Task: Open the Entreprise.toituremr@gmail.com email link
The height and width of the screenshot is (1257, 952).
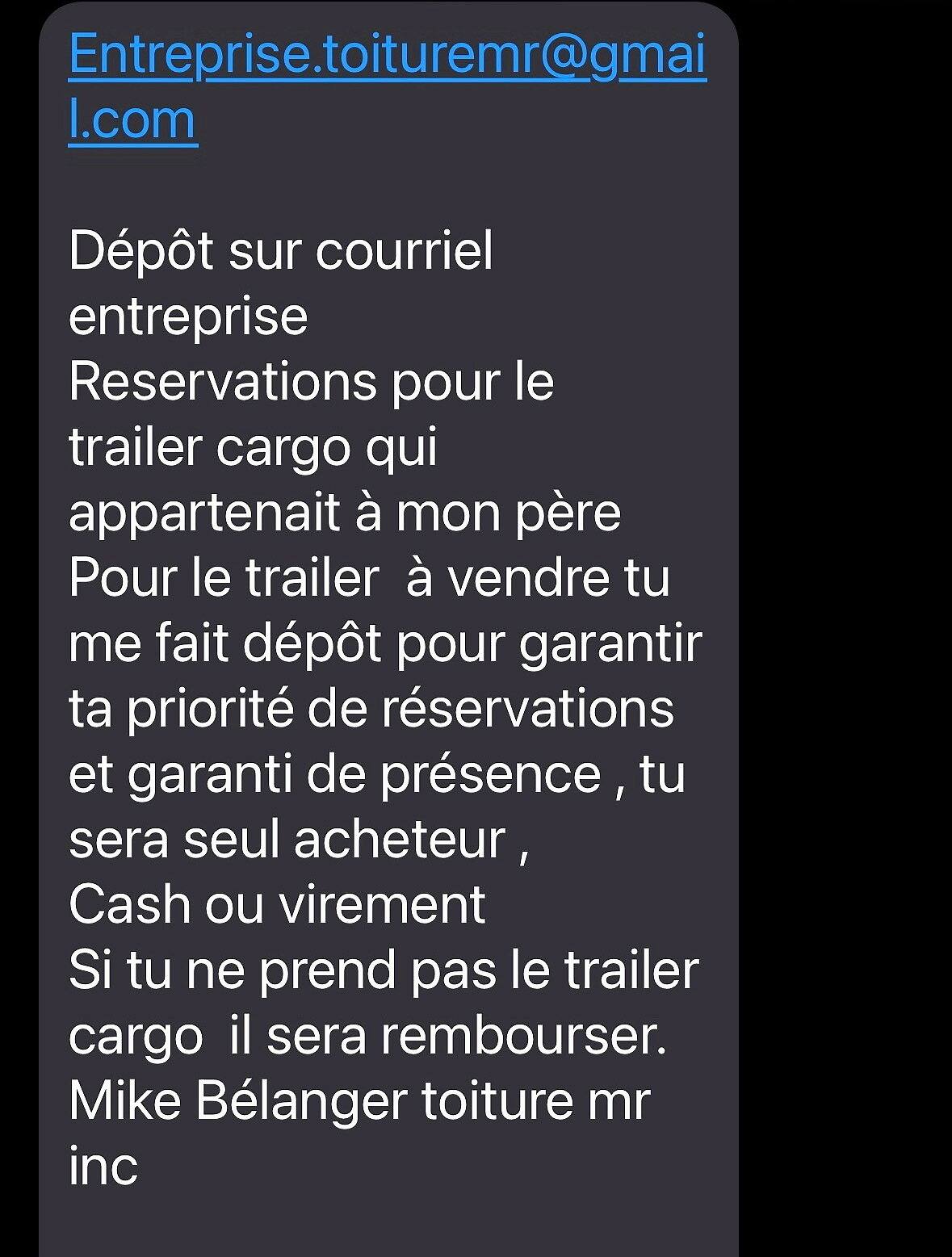Action: (387, 56)
